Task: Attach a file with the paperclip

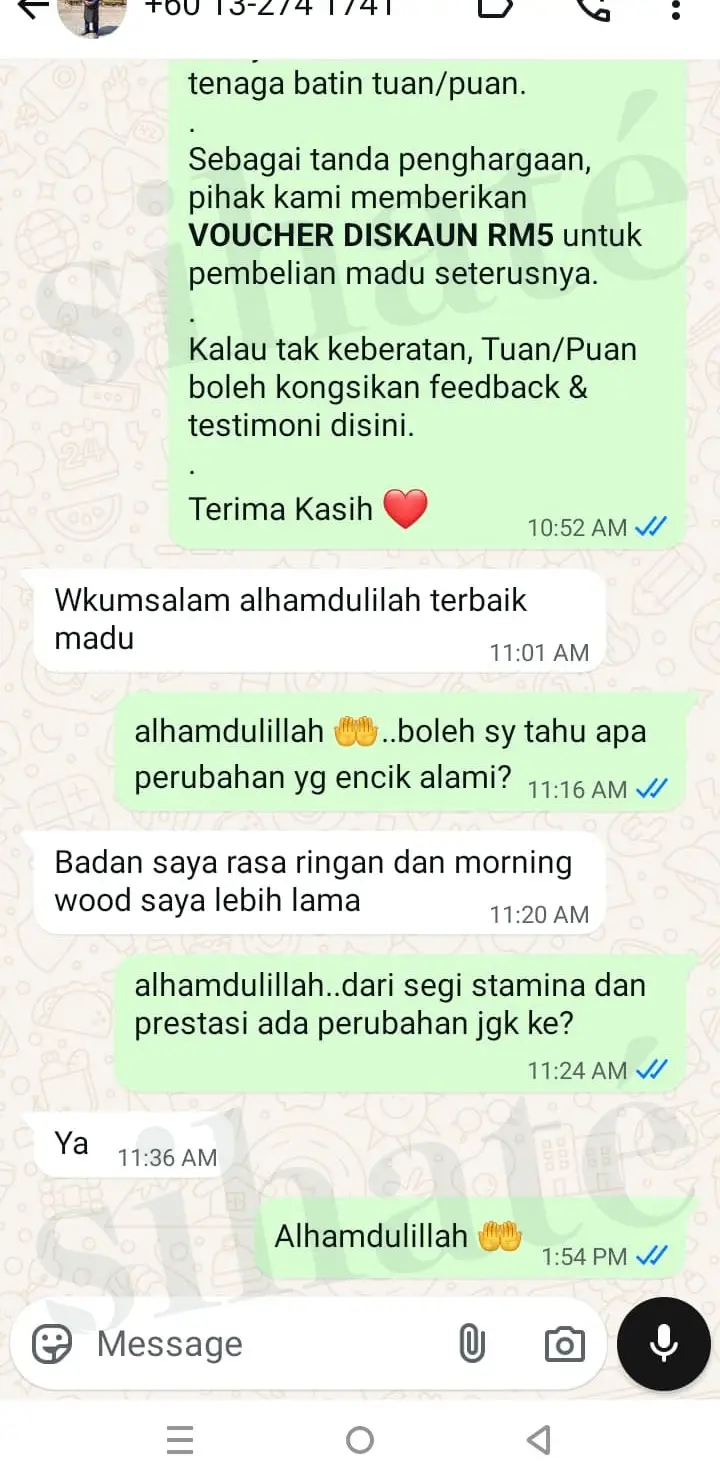Action: [x=471, y=1344]
